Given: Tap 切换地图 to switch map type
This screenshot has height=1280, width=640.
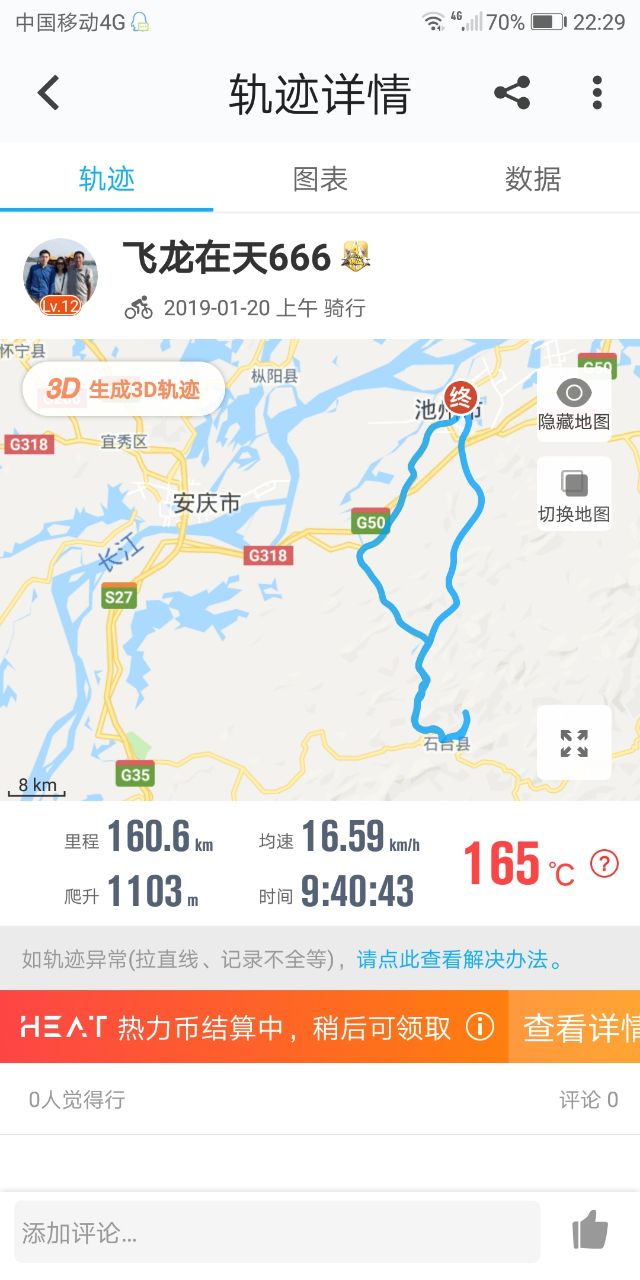Looking at the screenshot, I should click(x=574, y=495).
